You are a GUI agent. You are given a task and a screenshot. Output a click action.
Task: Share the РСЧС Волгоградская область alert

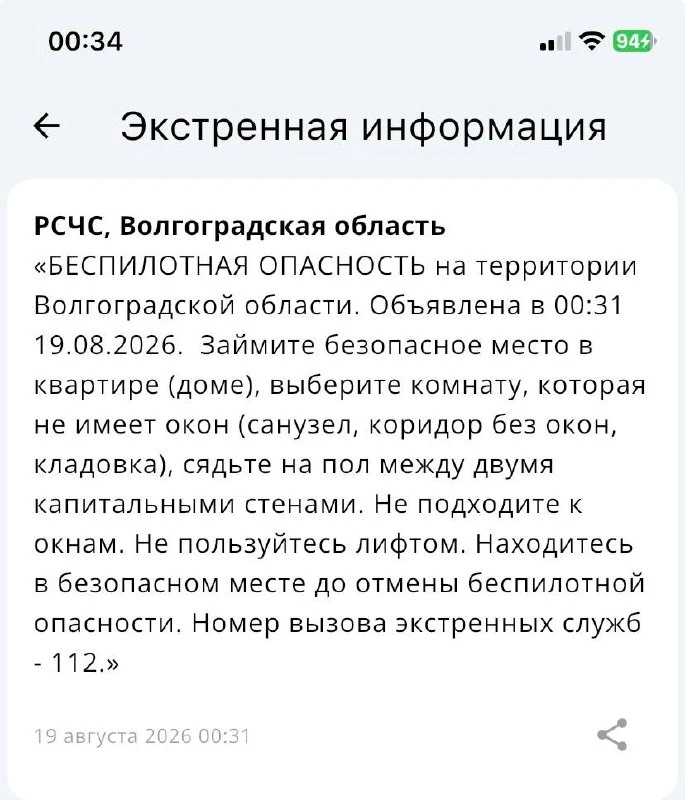612,735
